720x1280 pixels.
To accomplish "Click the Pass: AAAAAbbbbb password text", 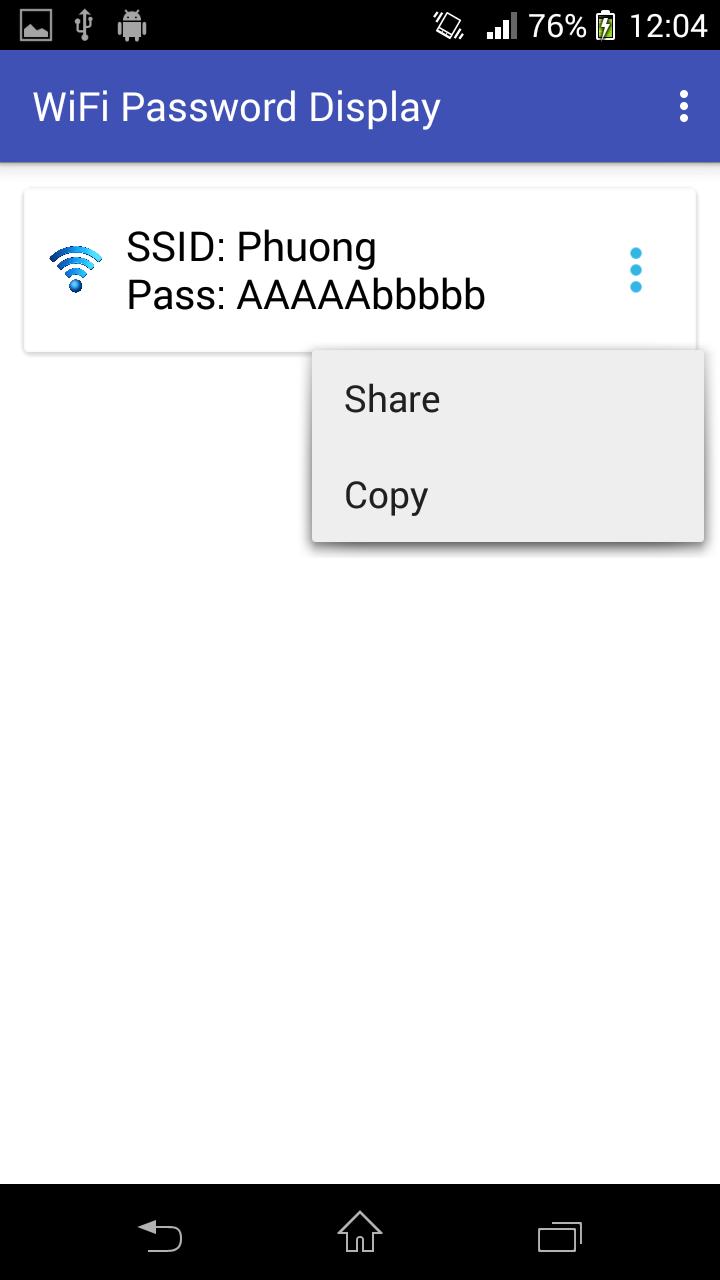I will pos(306,295).
